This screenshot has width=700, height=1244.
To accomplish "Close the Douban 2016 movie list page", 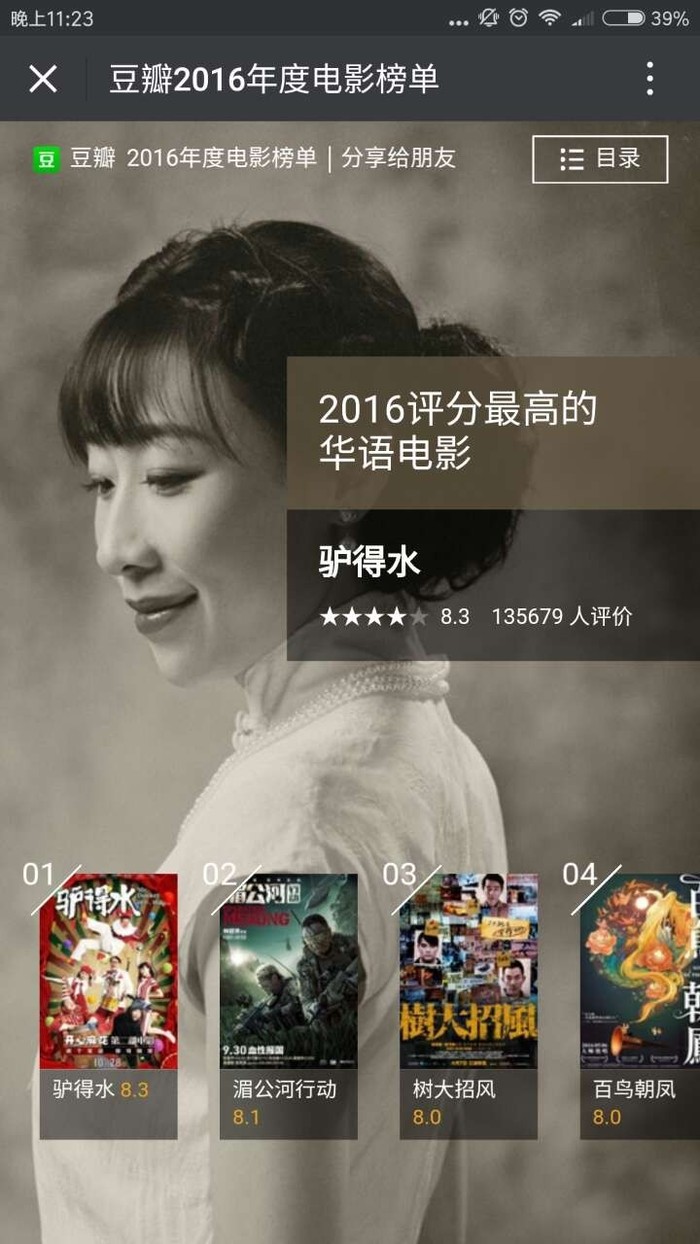I will click(43, 79).
